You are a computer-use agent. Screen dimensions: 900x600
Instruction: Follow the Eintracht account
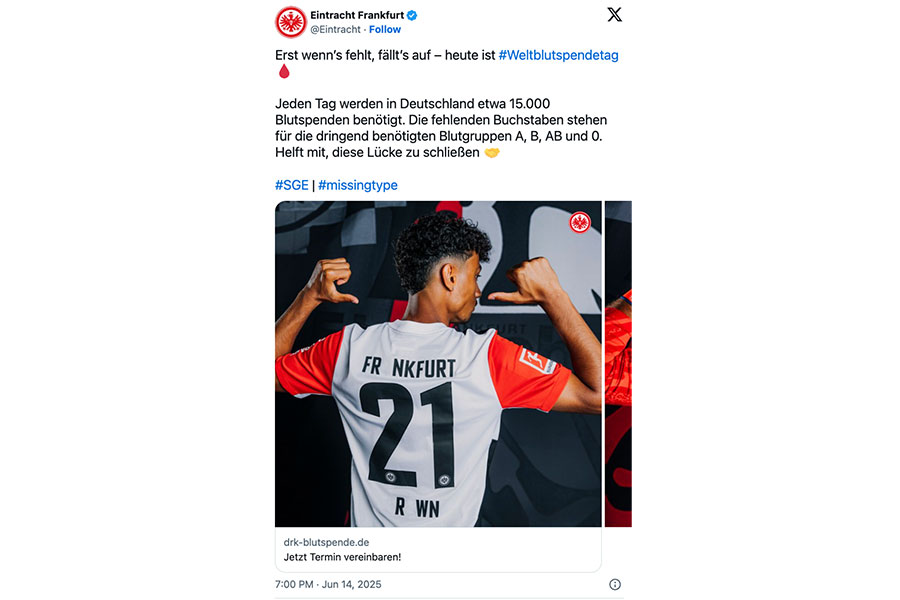tap(385, 30)
